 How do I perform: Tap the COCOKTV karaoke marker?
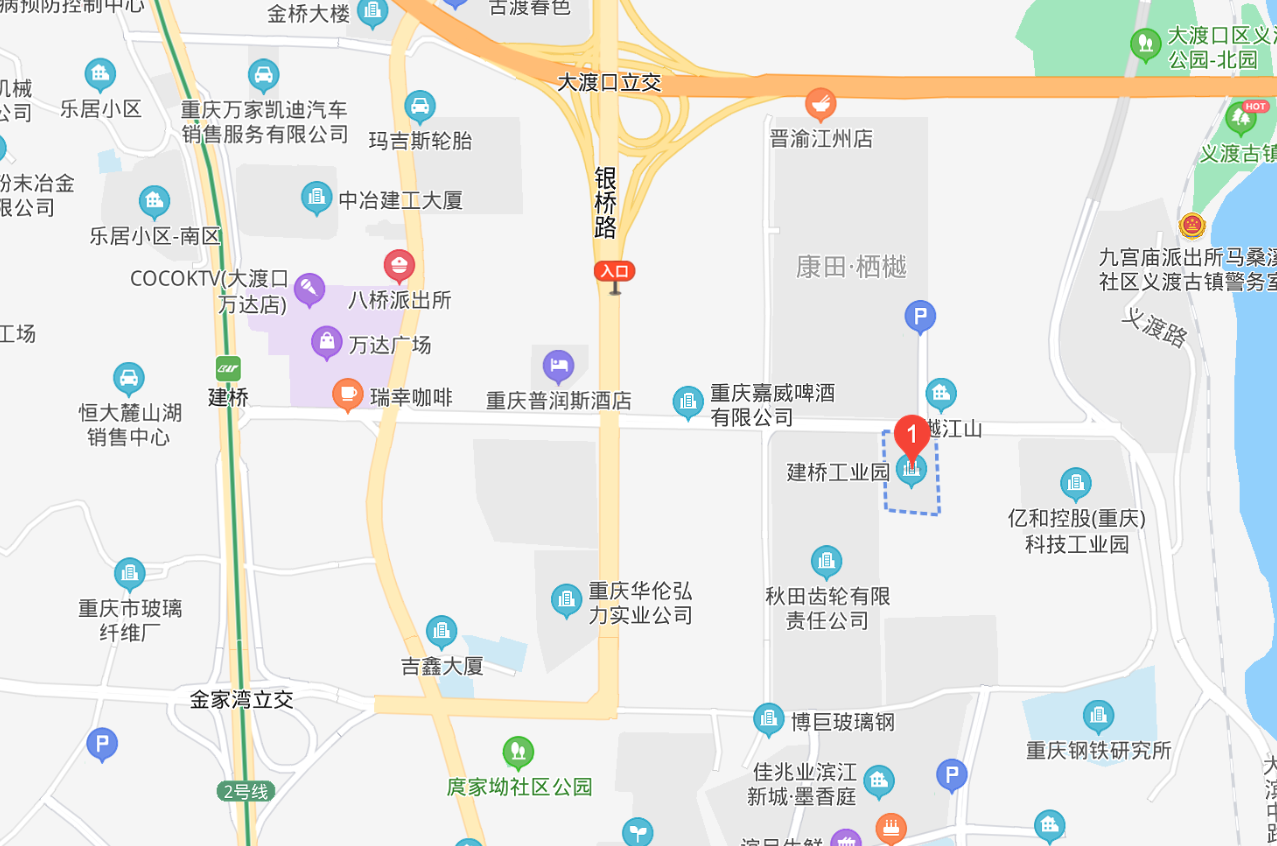(310, 290)
